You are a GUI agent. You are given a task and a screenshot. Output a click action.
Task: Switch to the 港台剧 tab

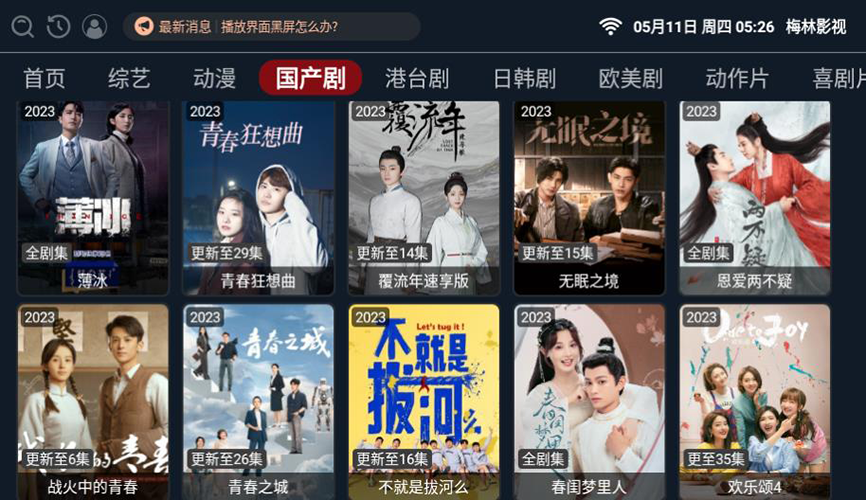417,79
